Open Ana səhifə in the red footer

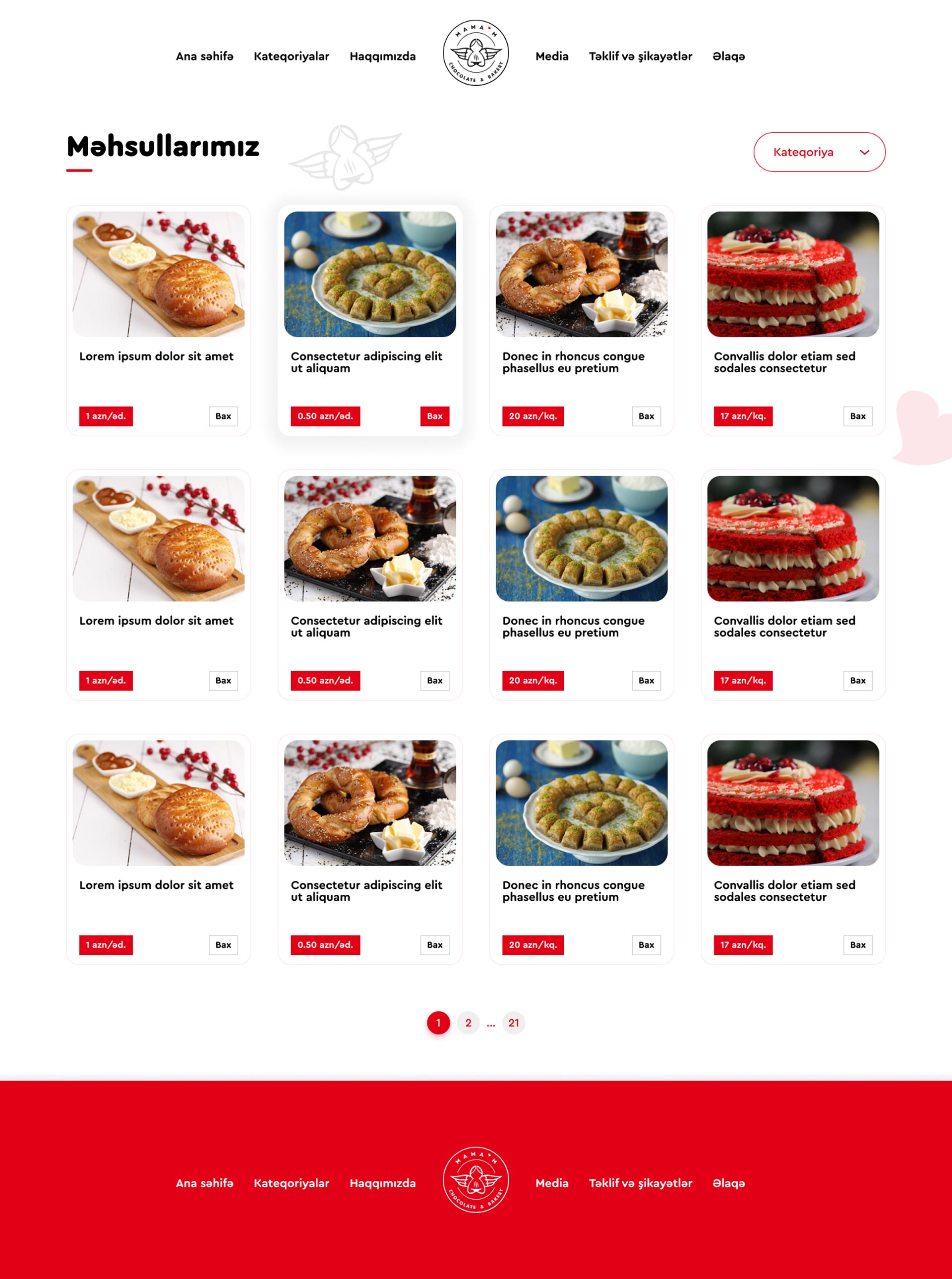click(x=205, y=1183)
